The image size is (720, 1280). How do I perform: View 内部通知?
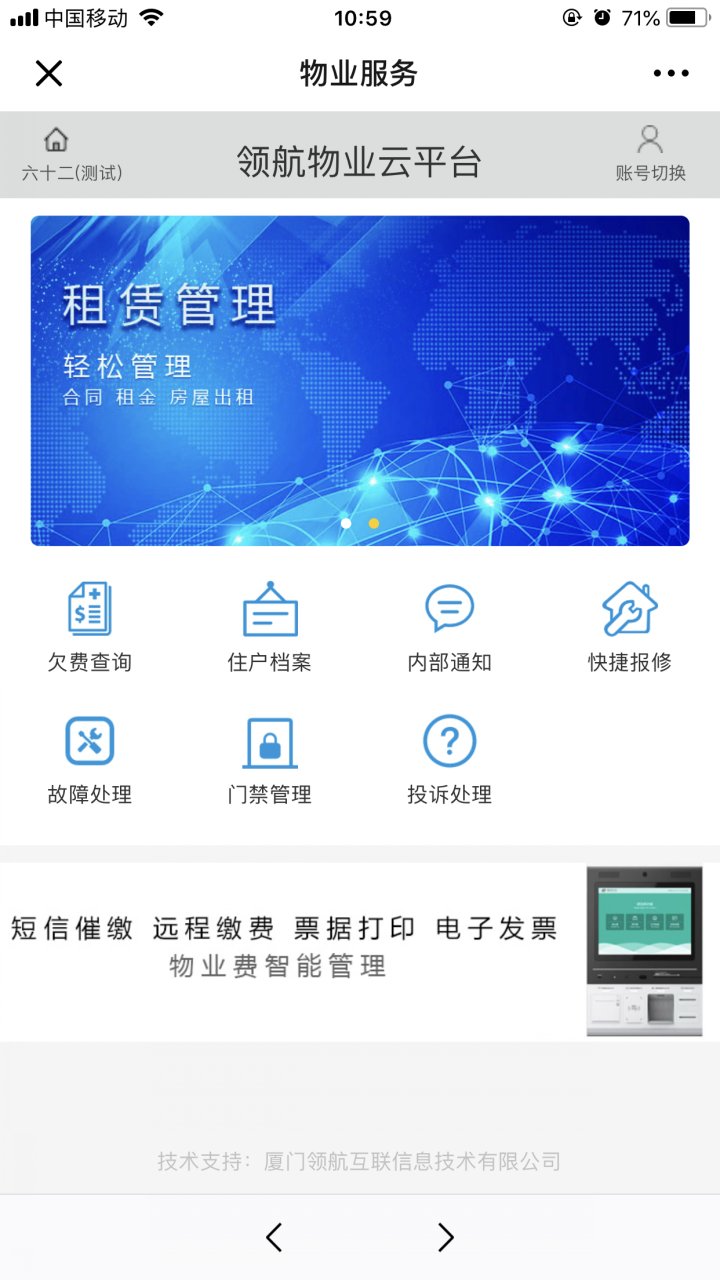450,626
